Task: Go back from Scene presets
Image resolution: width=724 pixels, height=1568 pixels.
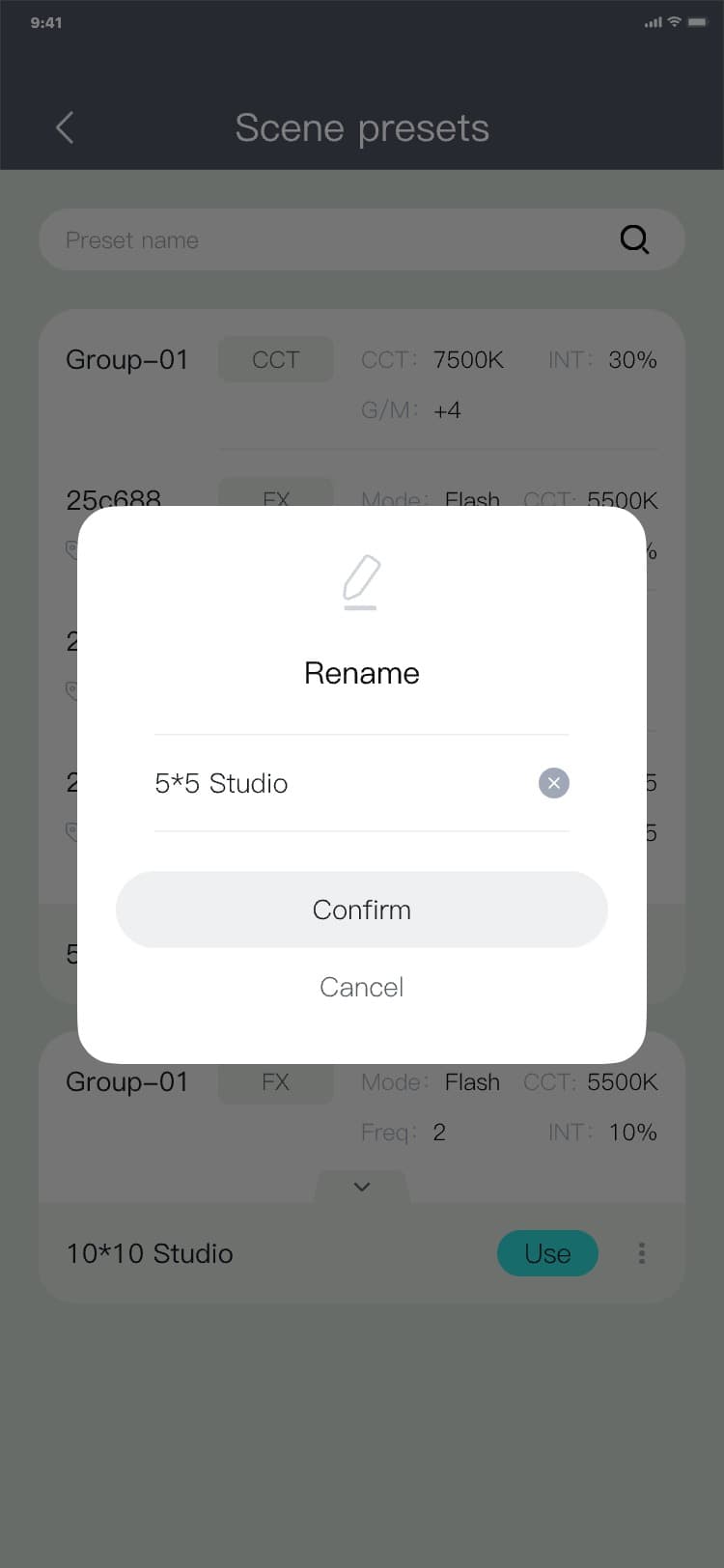Action: (x=65, y=127)
